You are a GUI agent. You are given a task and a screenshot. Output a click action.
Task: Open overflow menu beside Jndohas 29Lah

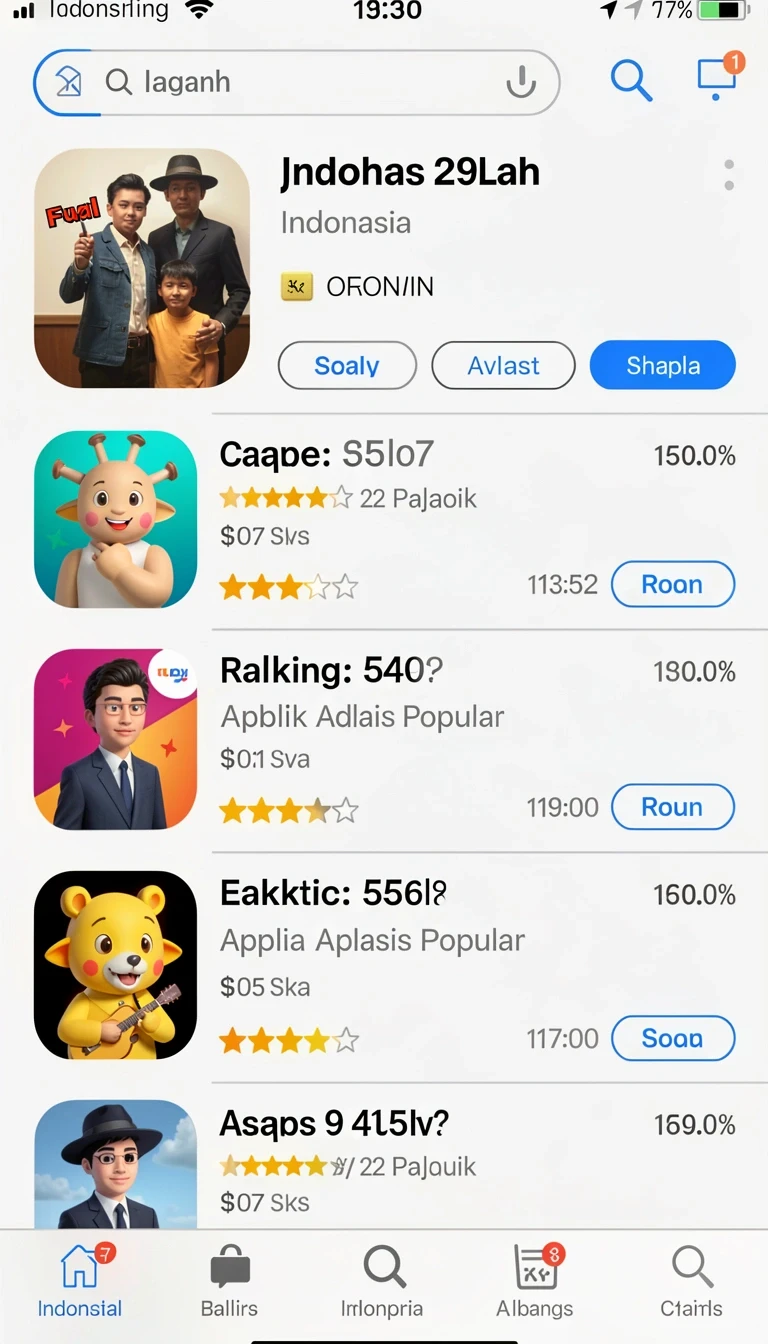pos(729,175)
